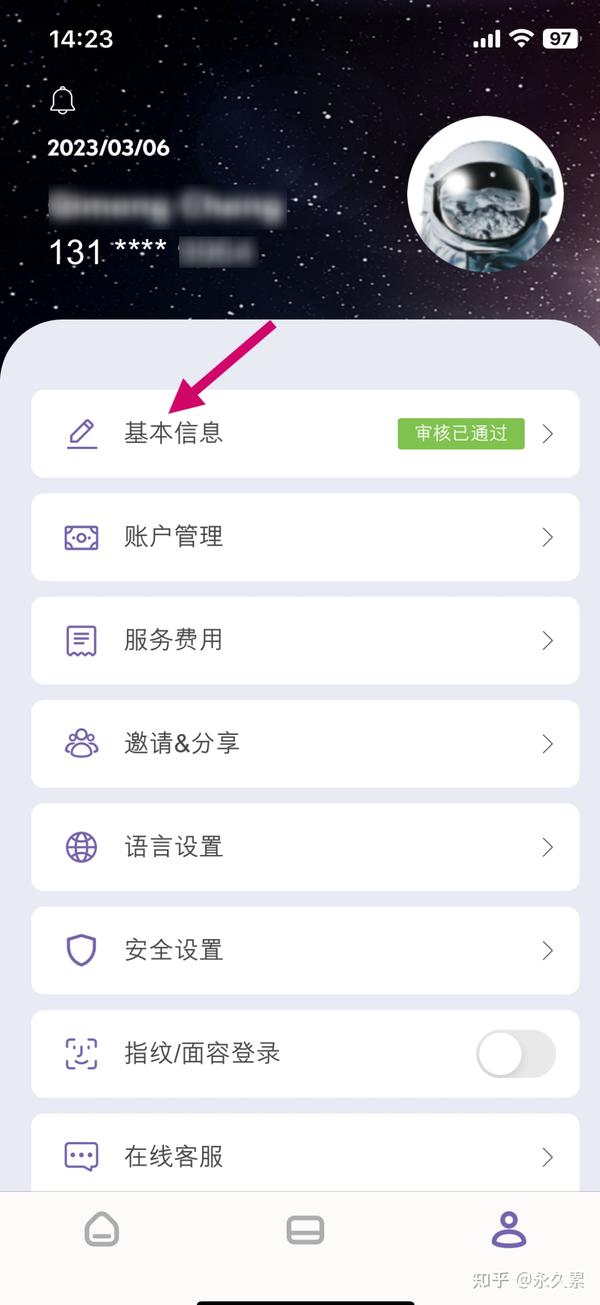The width and height of the screenshot is (600, 1305).
Task: Open 基本信息 row
Action: click(x=305, y=433)
